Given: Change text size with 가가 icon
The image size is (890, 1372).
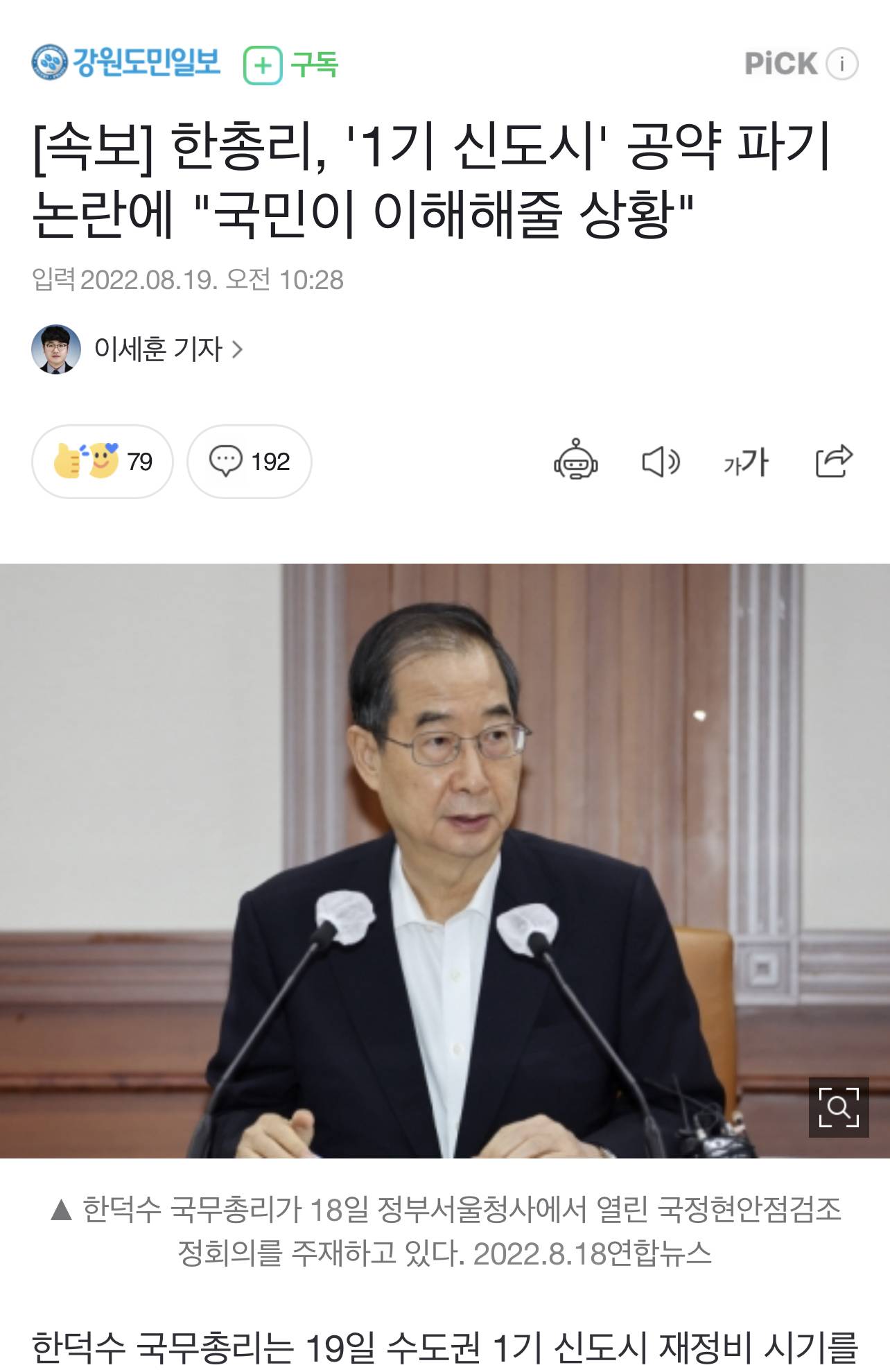Looking at the screenshot, I should click(x=746, y=462).
